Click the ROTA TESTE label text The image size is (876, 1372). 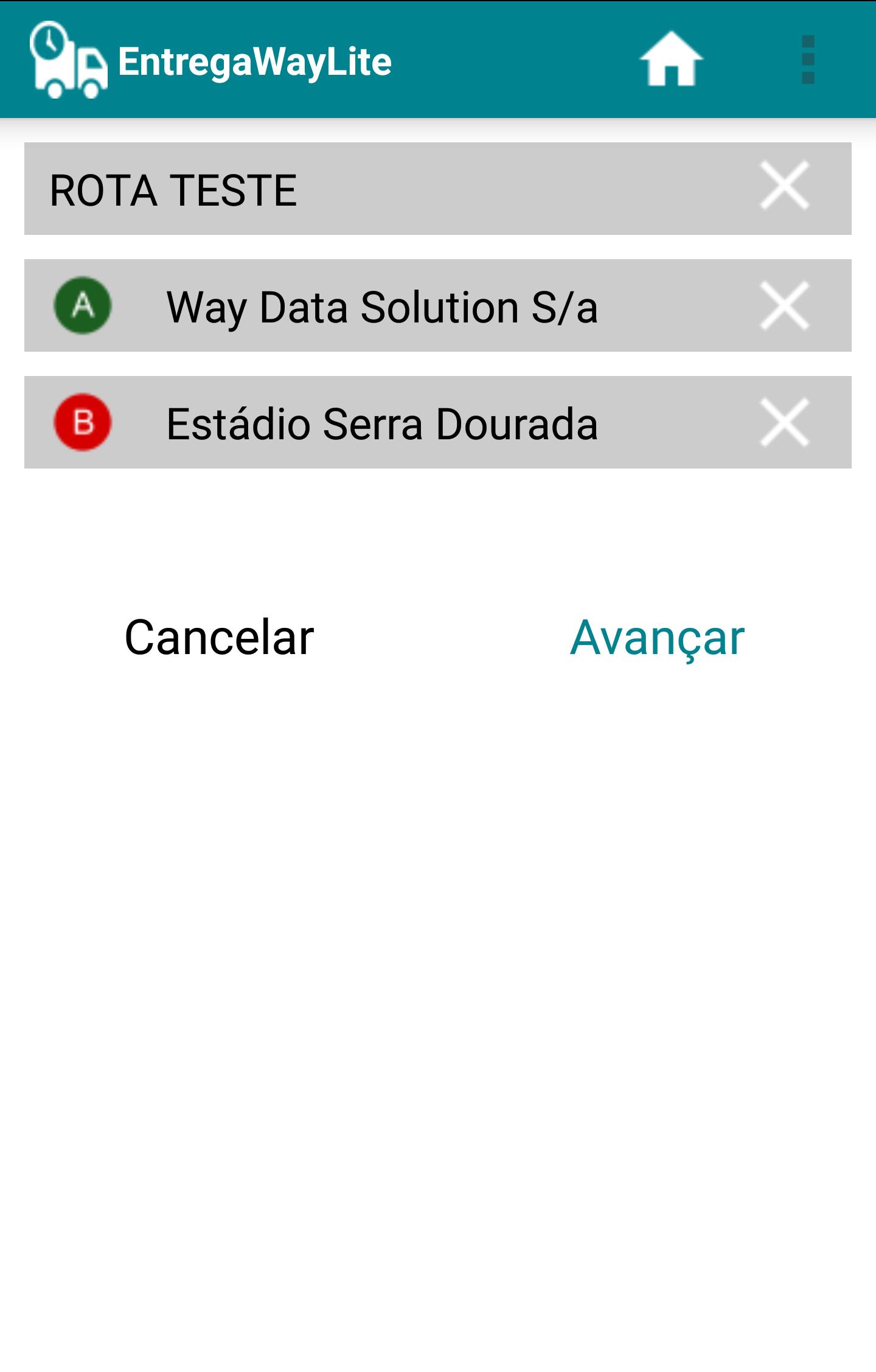click(172, 189)
